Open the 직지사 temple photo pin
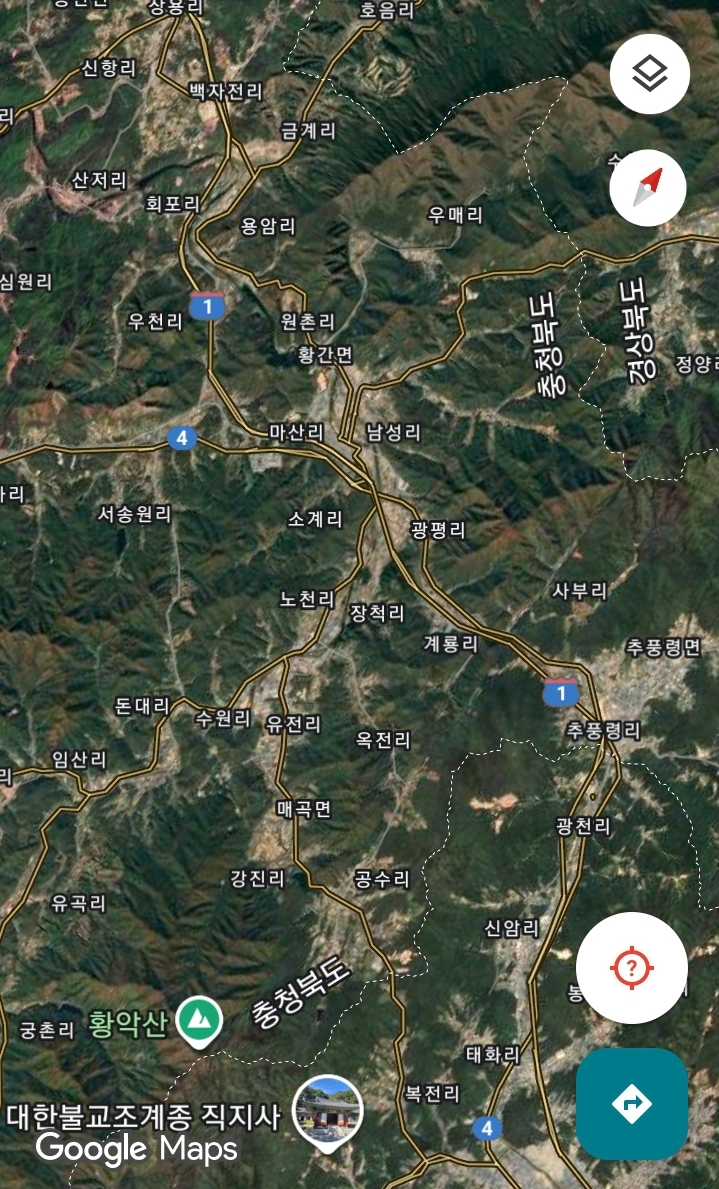 tap(328, 1112)
